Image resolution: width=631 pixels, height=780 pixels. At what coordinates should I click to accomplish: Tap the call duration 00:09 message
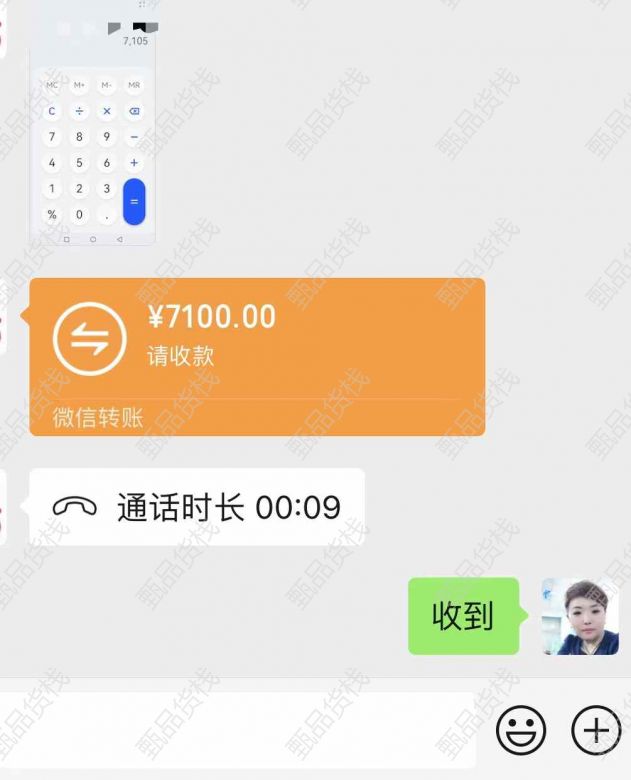(197, 507)
